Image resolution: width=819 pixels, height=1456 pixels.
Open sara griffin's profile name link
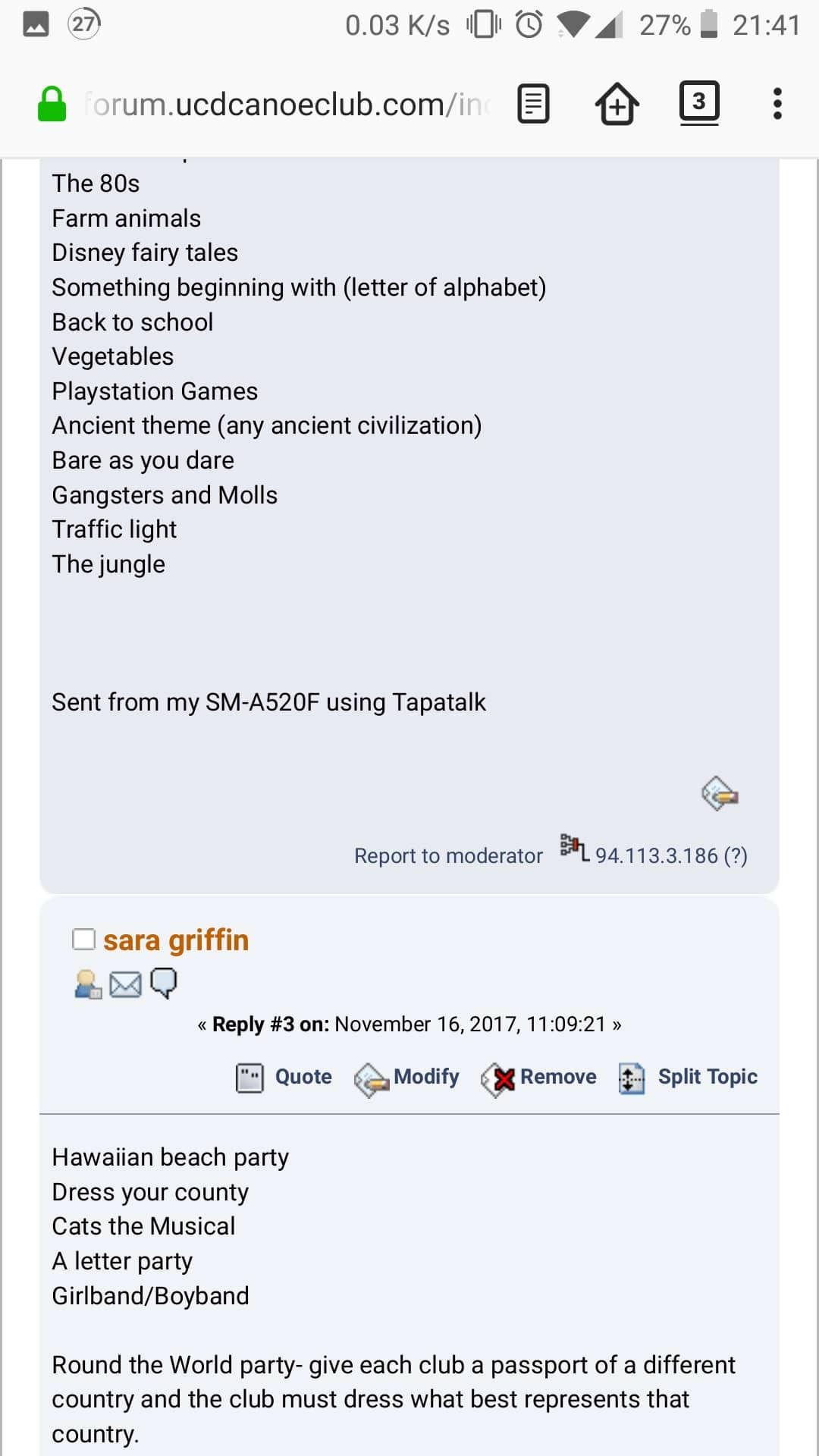(x=176, y=940)
